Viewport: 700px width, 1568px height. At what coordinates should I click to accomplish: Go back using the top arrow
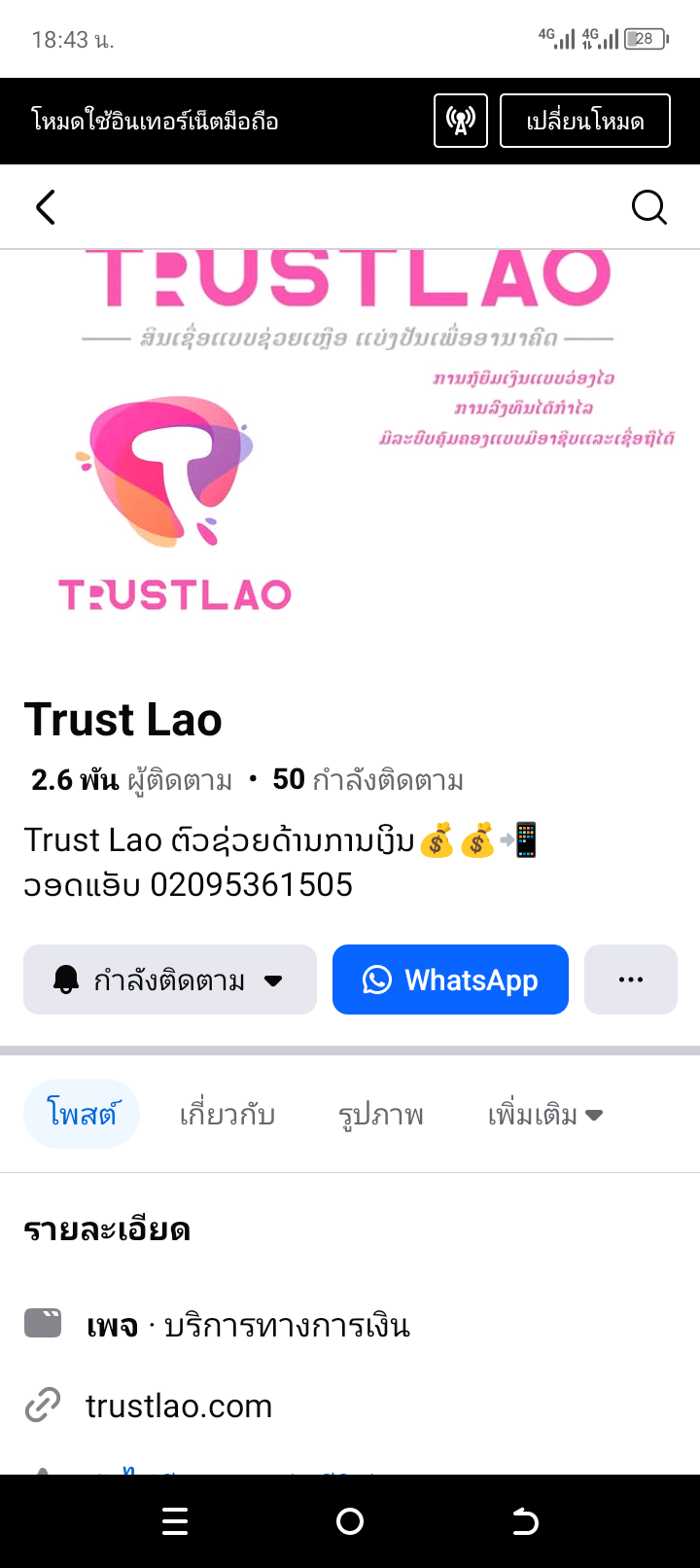click(x=46, y=207)
